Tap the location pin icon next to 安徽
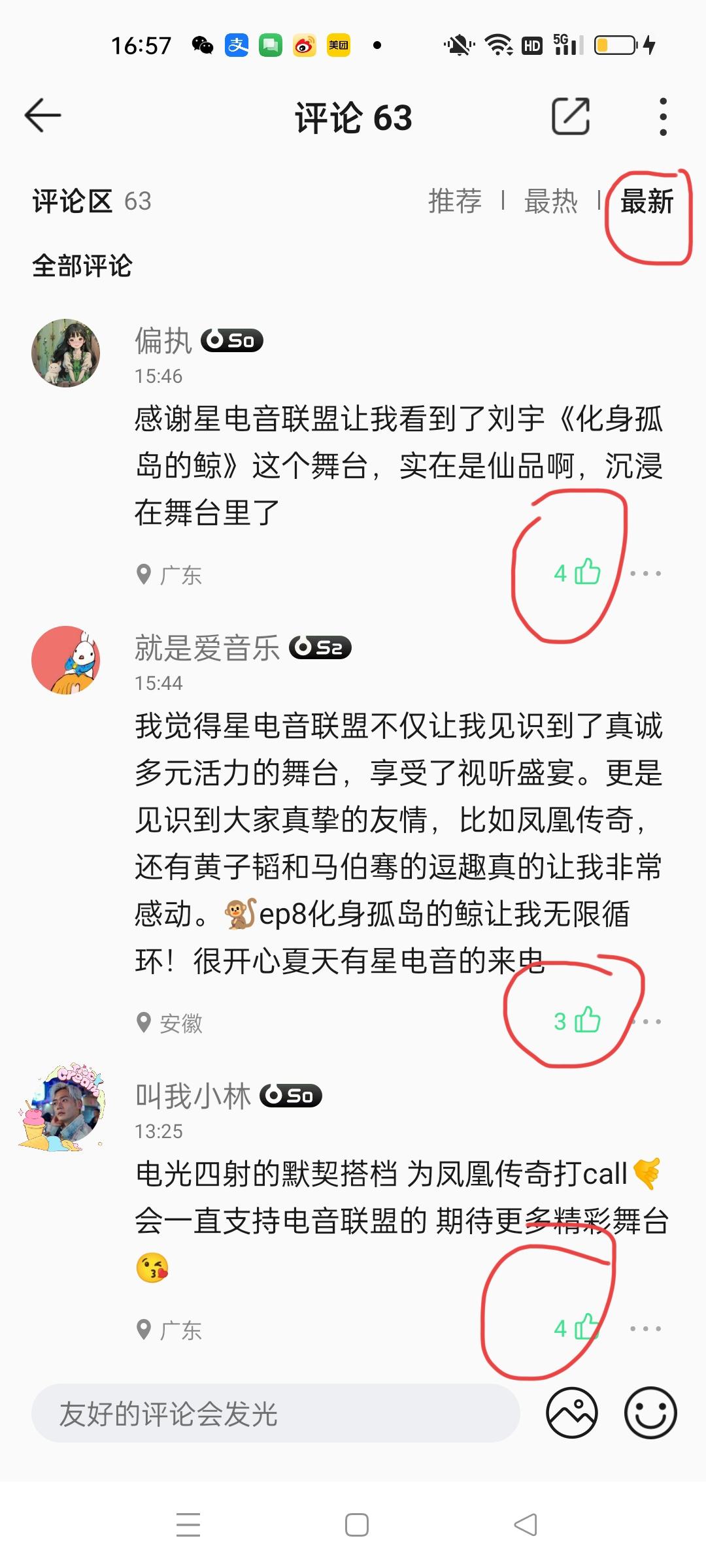This screenshot has height=1568, width=706. point(145,1023)
